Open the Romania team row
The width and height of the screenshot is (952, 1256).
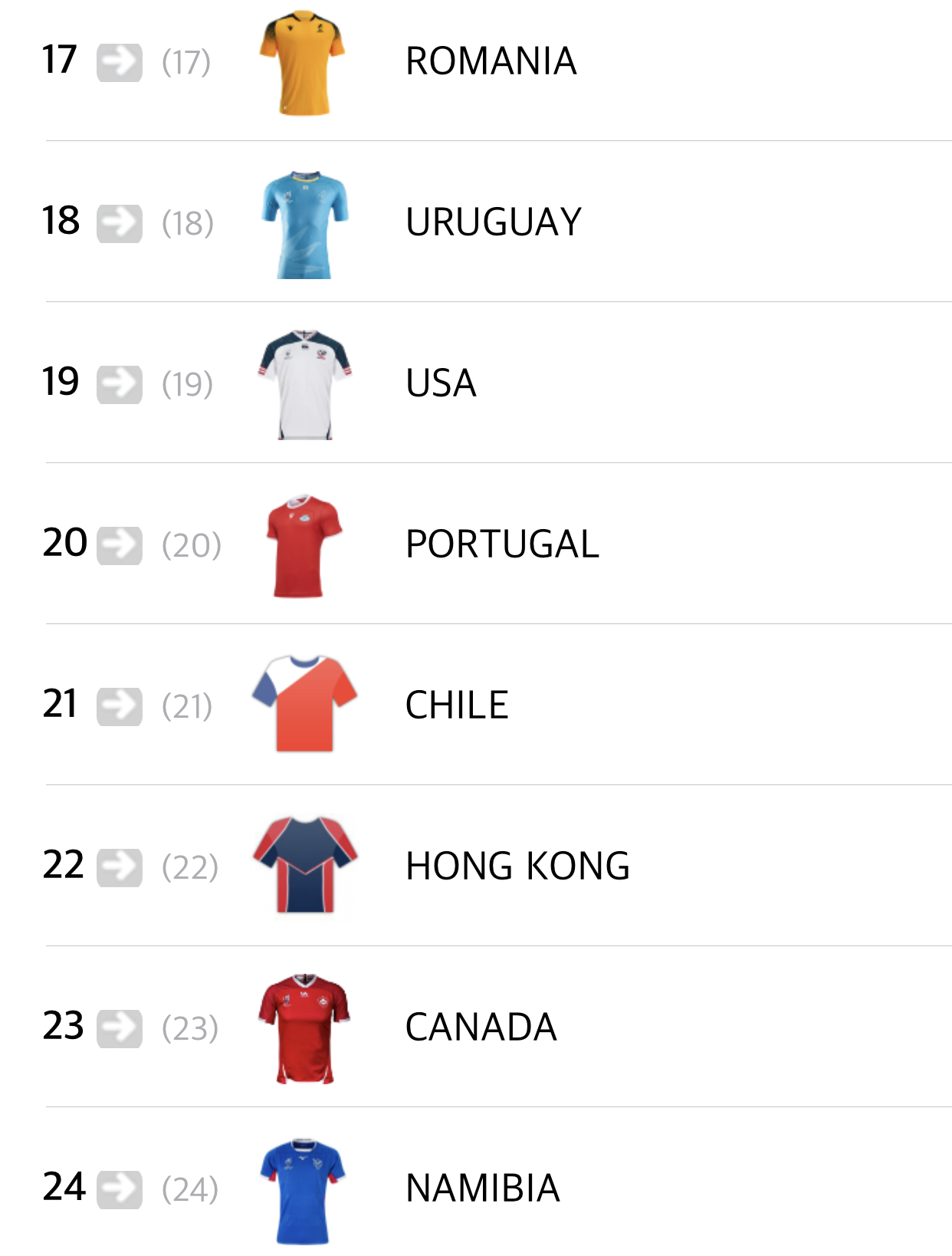[491, 62]
